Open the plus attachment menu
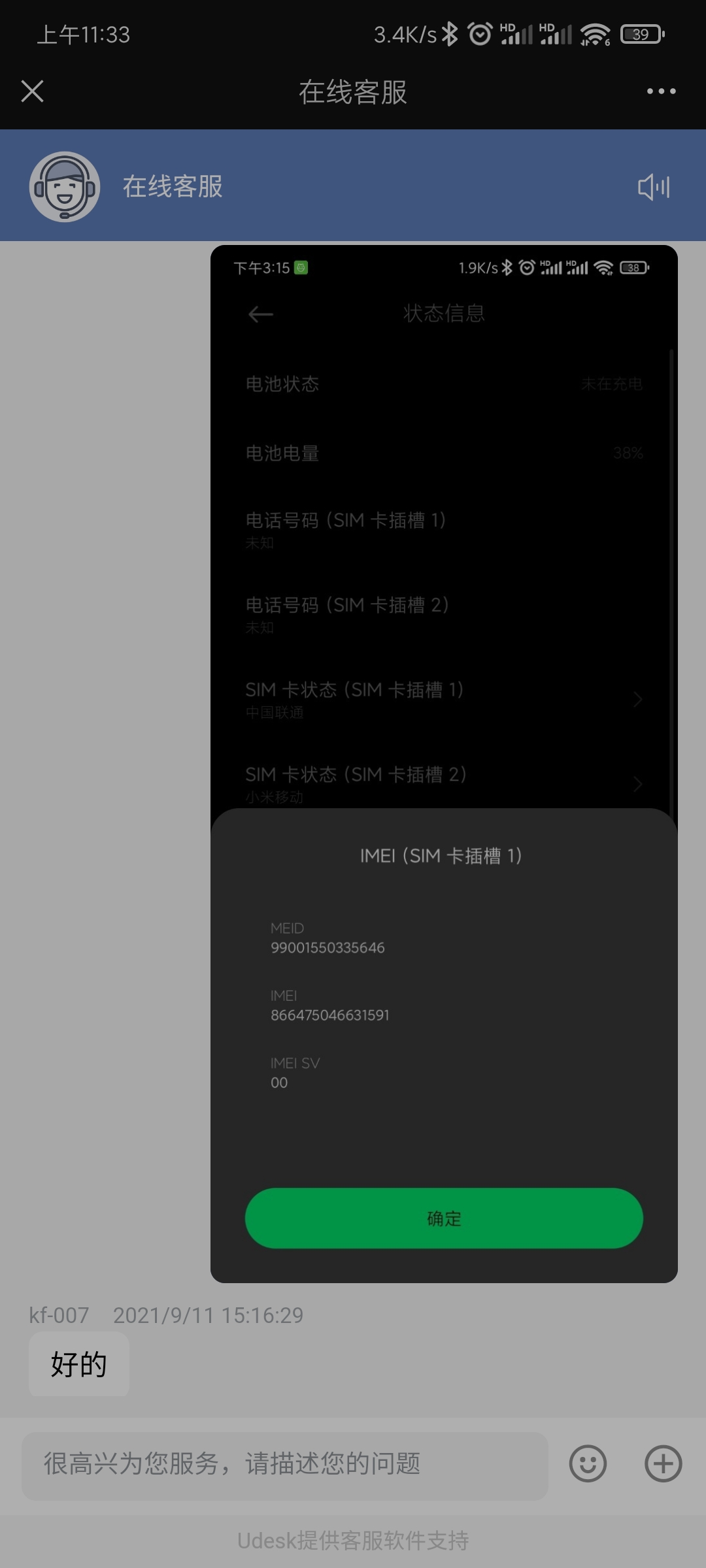 click(663, 1464)
